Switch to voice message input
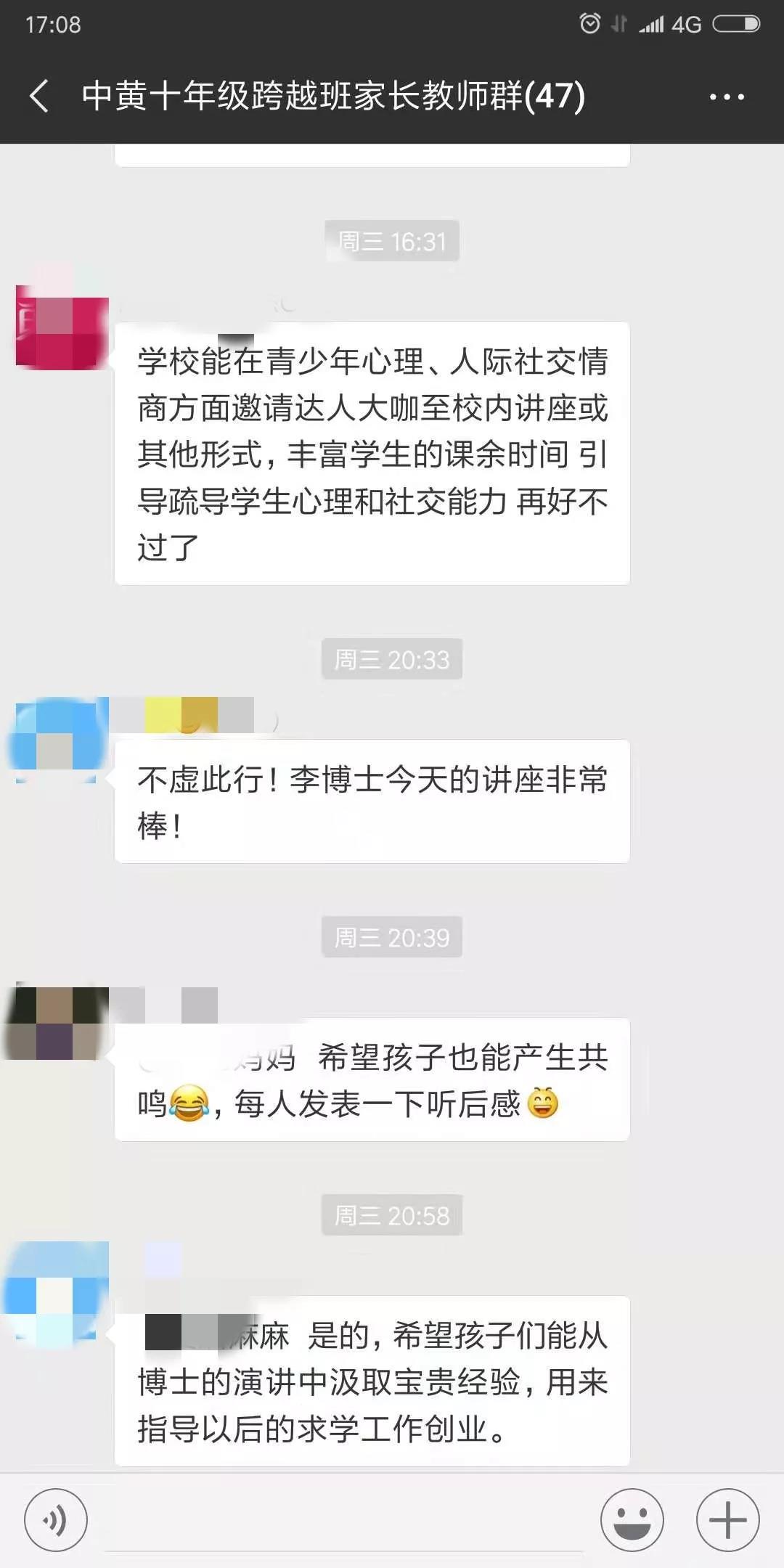The image size is (784, 1568). click(x=56, y=1519)
